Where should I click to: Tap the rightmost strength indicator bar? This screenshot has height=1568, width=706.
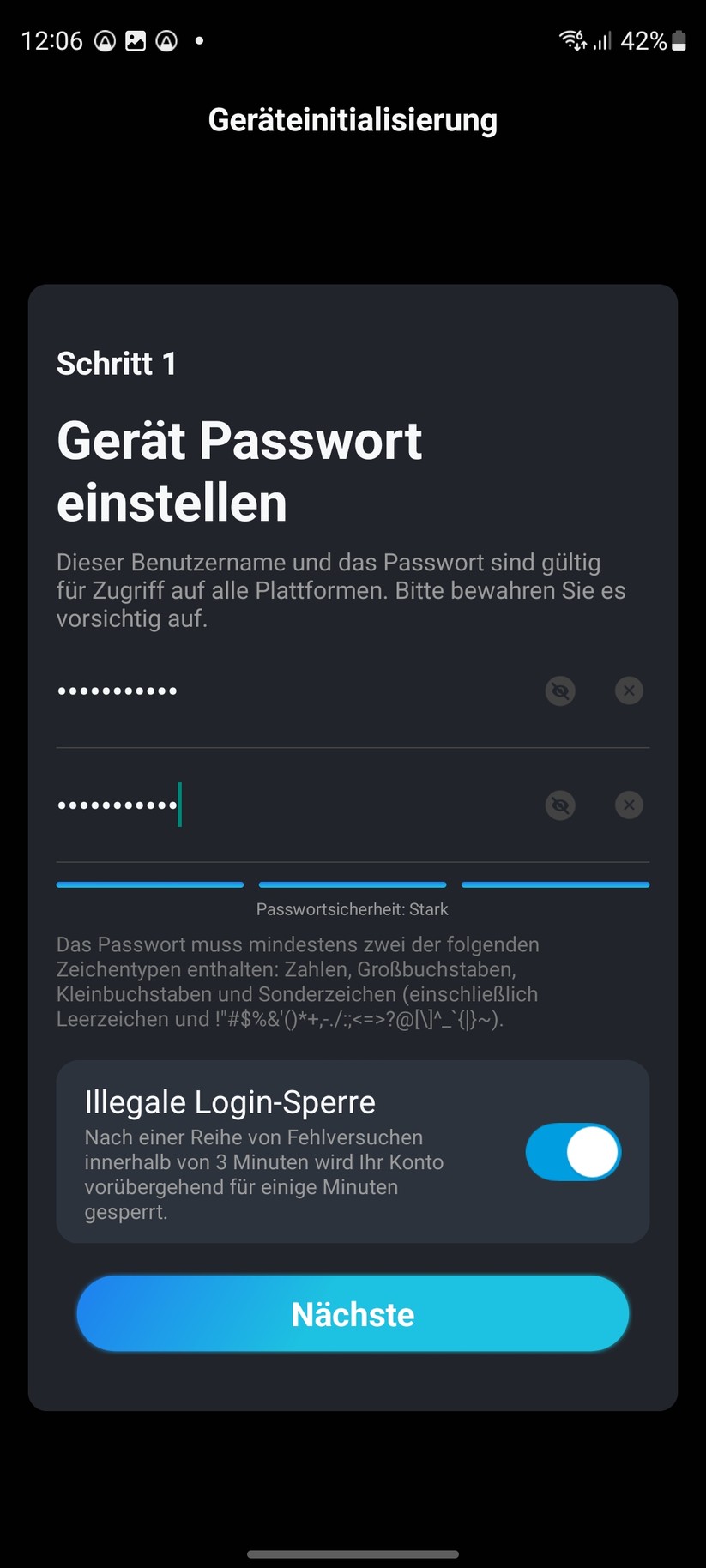tap(555, 884)
